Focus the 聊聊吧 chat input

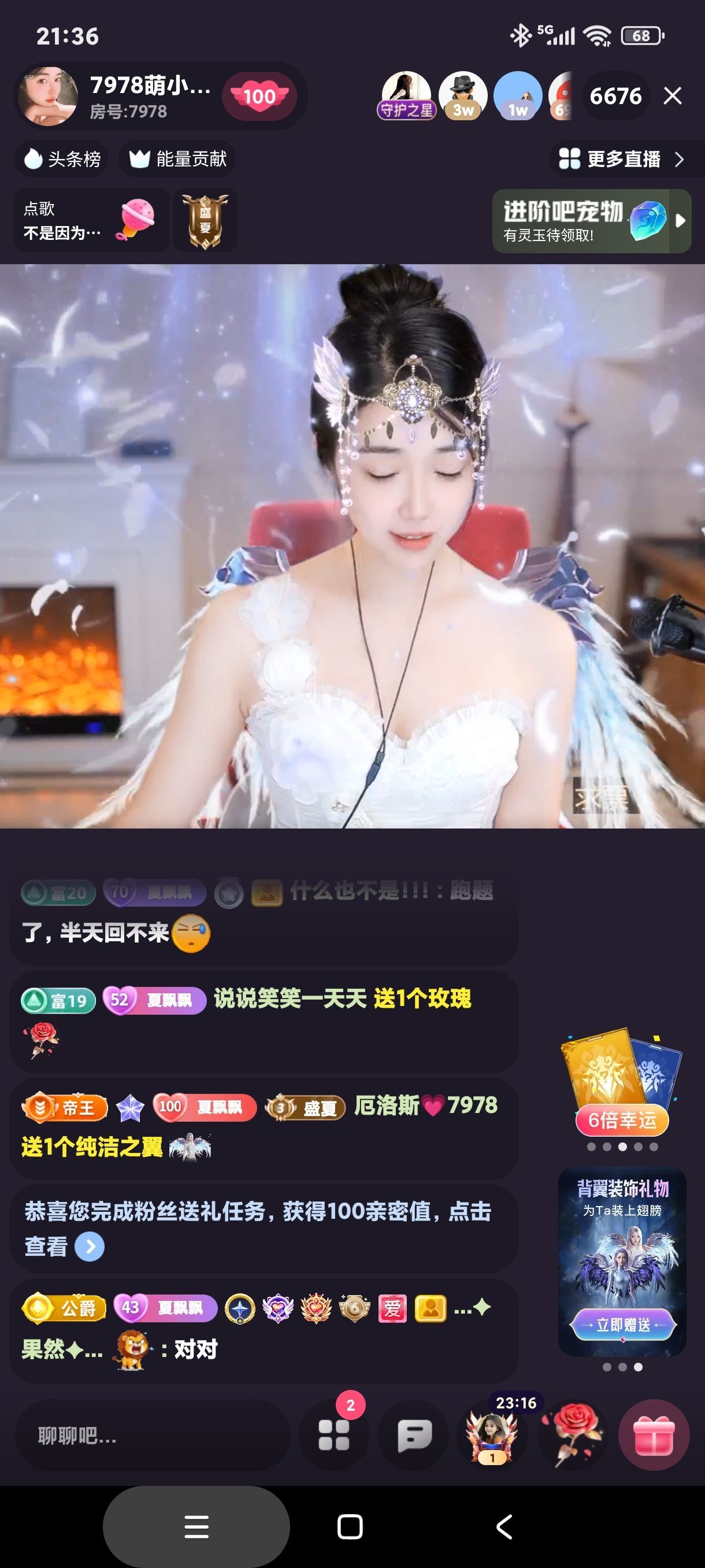152,1436
